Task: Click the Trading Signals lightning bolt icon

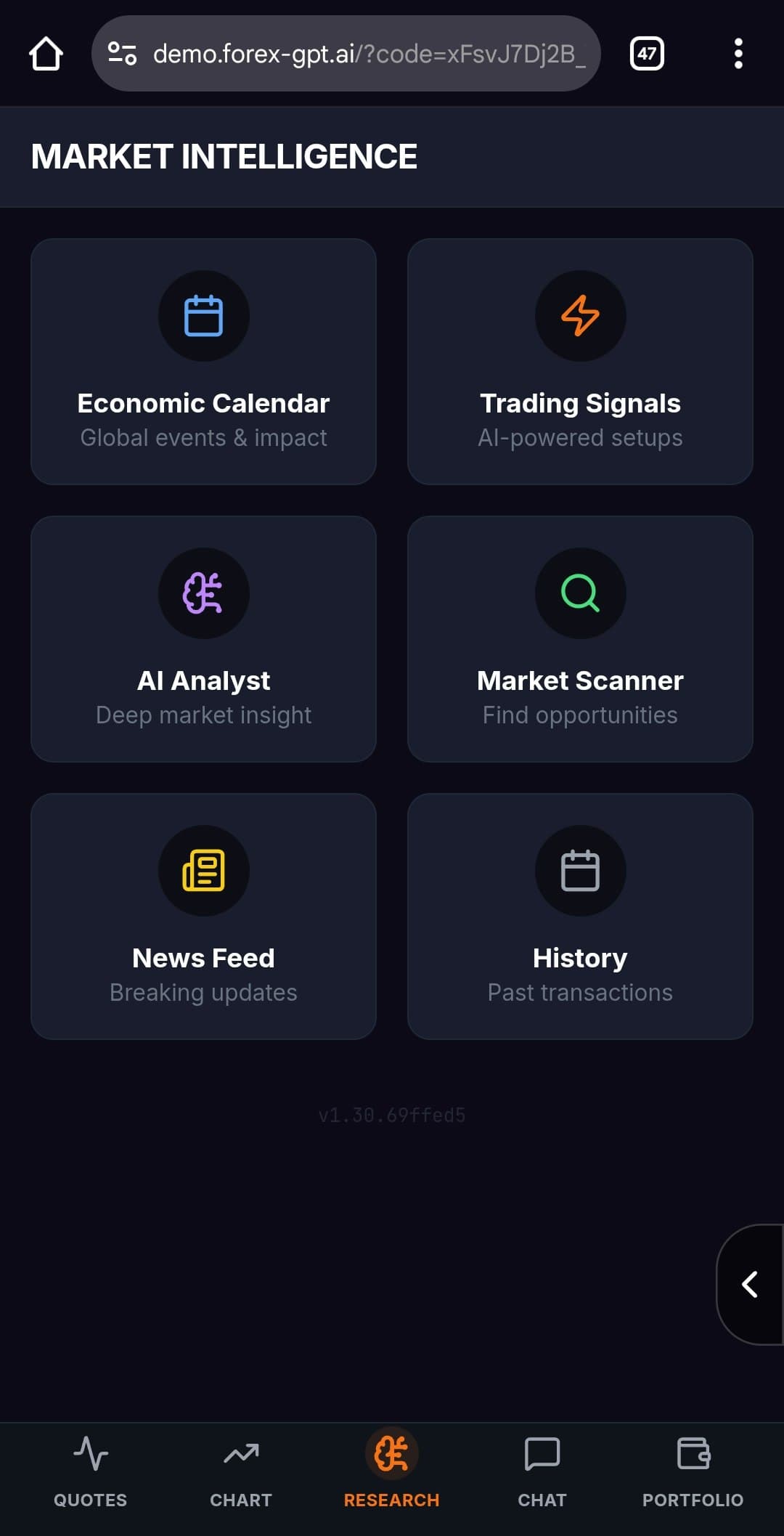Action: click(x=580, y=315)
